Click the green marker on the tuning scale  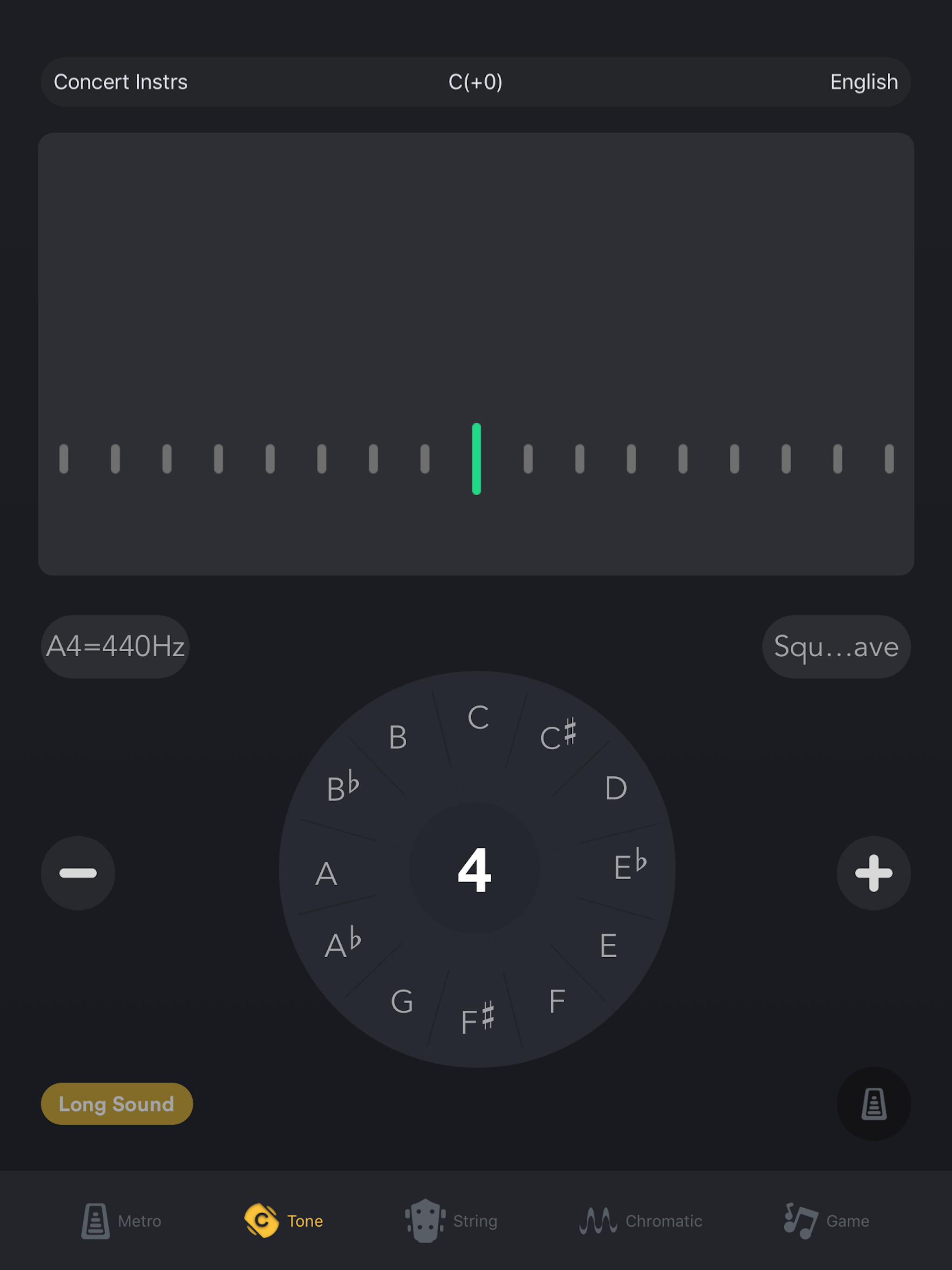476,458
